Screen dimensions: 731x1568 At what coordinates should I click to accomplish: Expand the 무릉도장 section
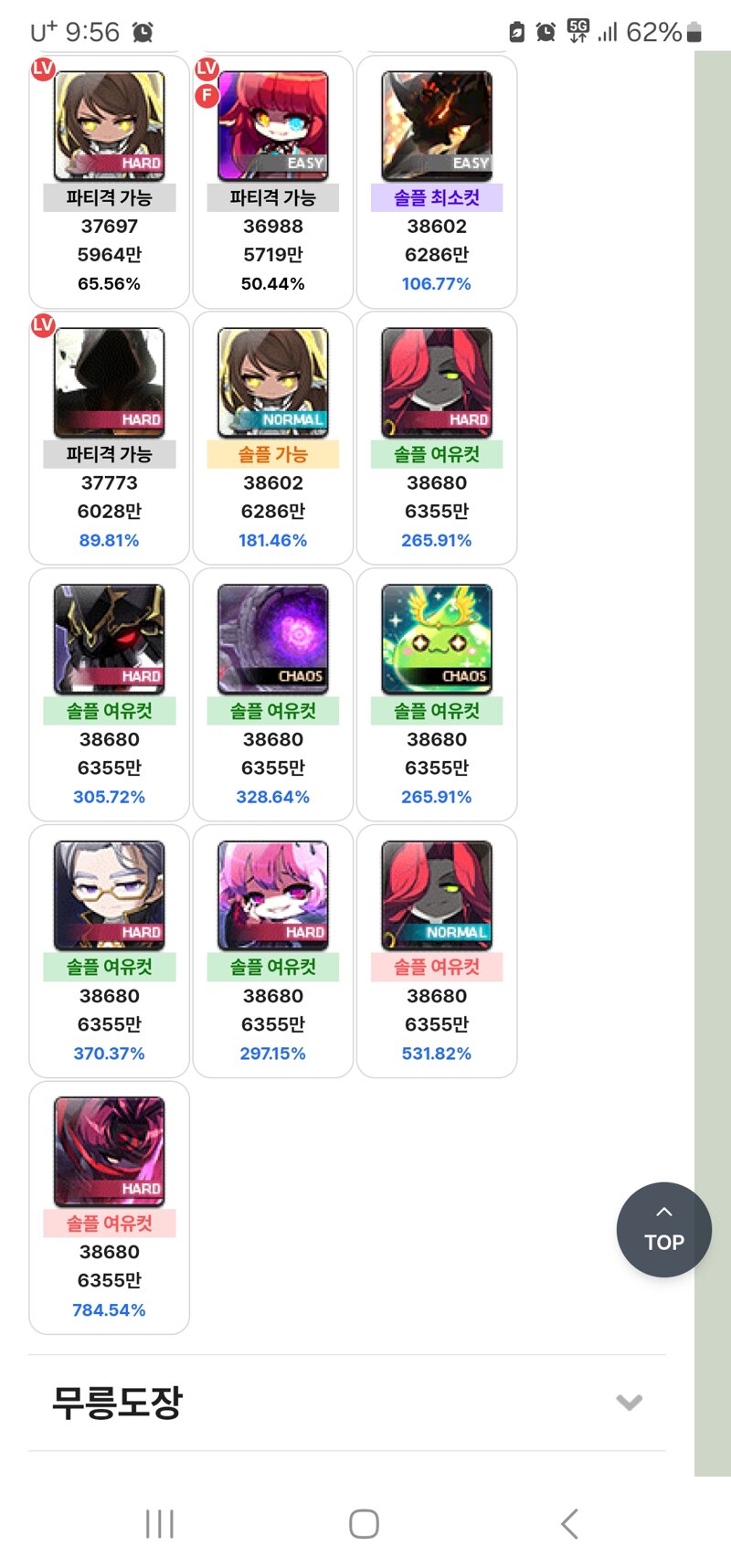[x=629, y=1402]
